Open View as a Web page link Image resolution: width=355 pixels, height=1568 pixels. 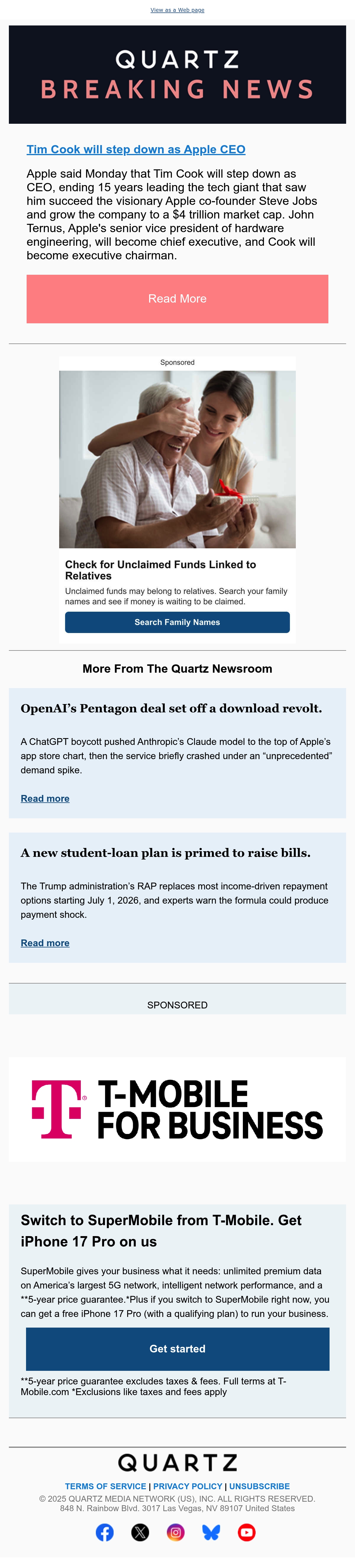pyautogui.click(x=177, y=10)
